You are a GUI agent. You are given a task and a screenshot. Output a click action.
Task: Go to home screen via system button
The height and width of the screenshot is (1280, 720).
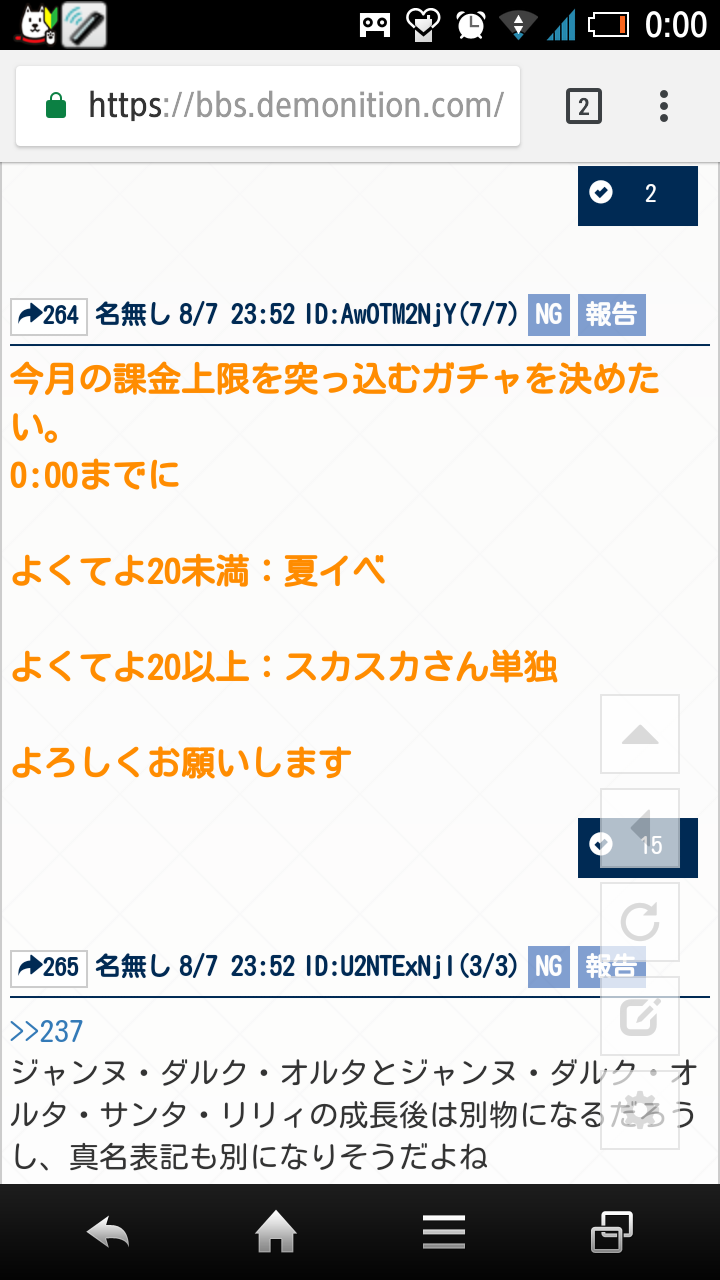click(277, 1232)
